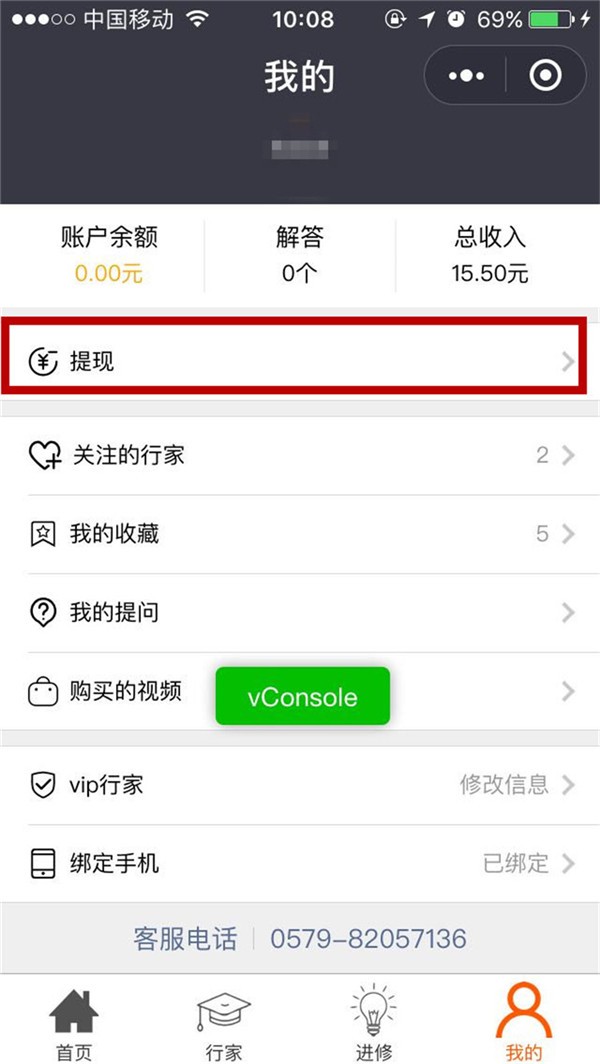The height and width of the screenshot is (1064, 600).
Task: Open 绑定手机 phone binding row
Action: 300,863
